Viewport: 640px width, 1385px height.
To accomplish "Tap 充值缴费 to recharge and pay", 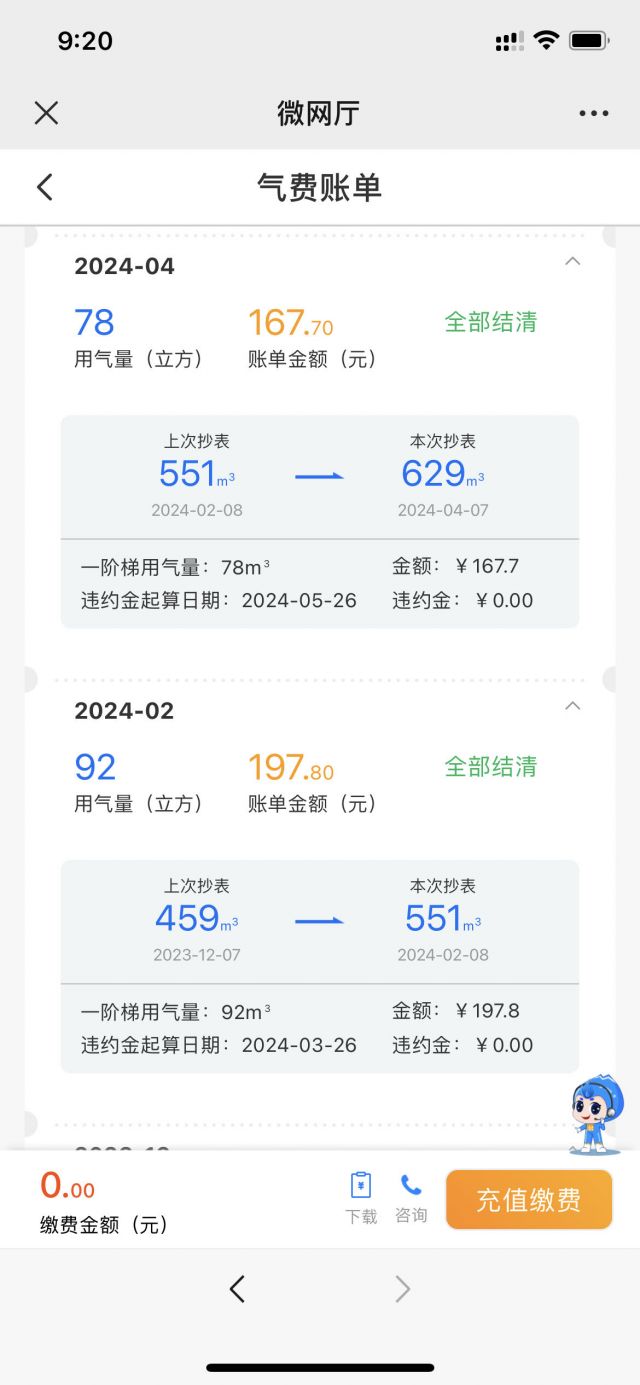I will click(528, 1199).
